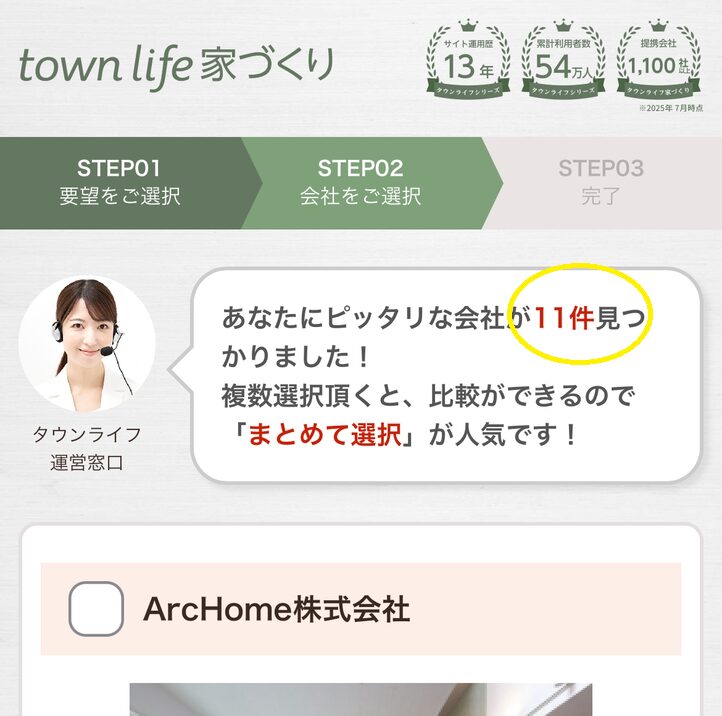Check the ArcHome株式会社 checkbox
The width and height of the screenshot is (722, 716).
tap(96, 609)
